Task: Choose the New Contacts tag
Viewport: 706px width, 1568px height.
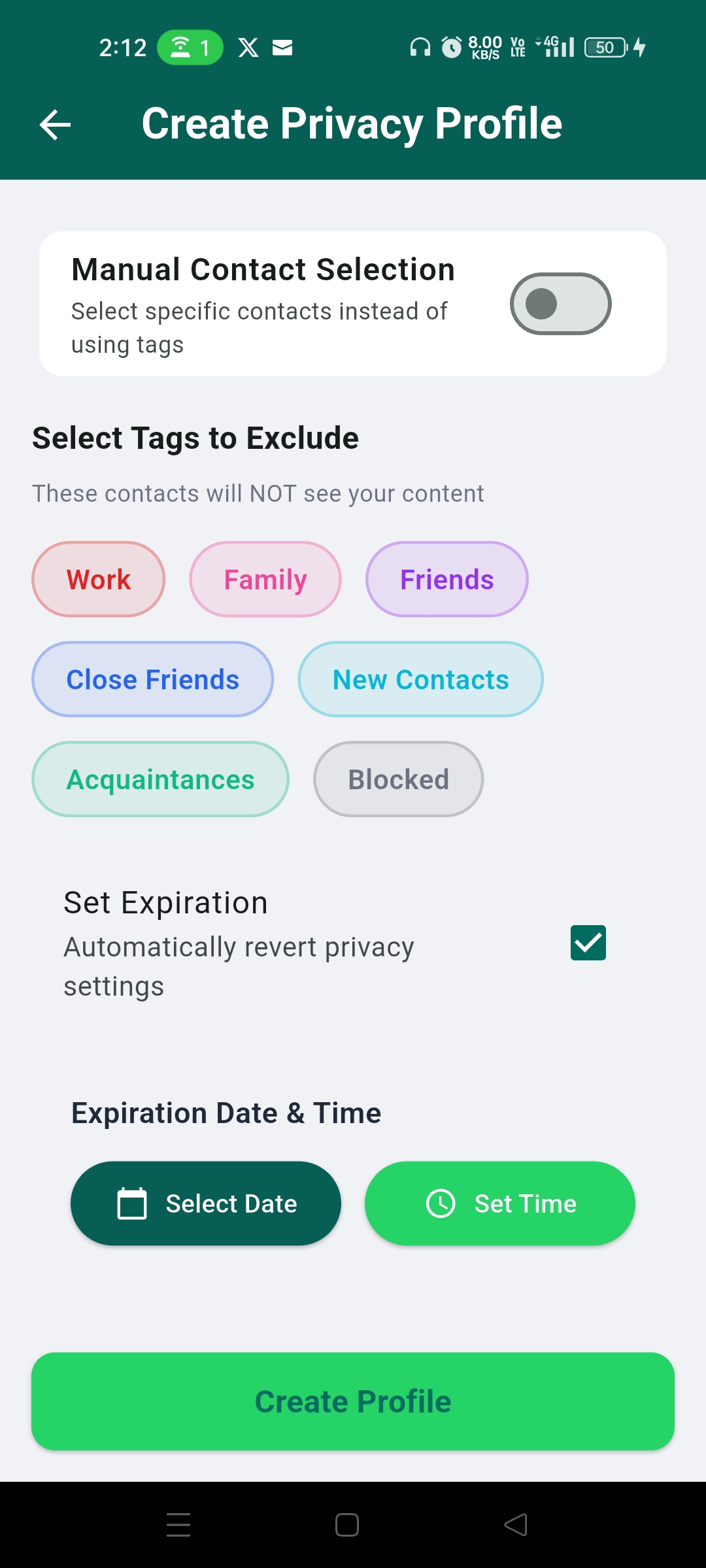Action: [420, 679]
